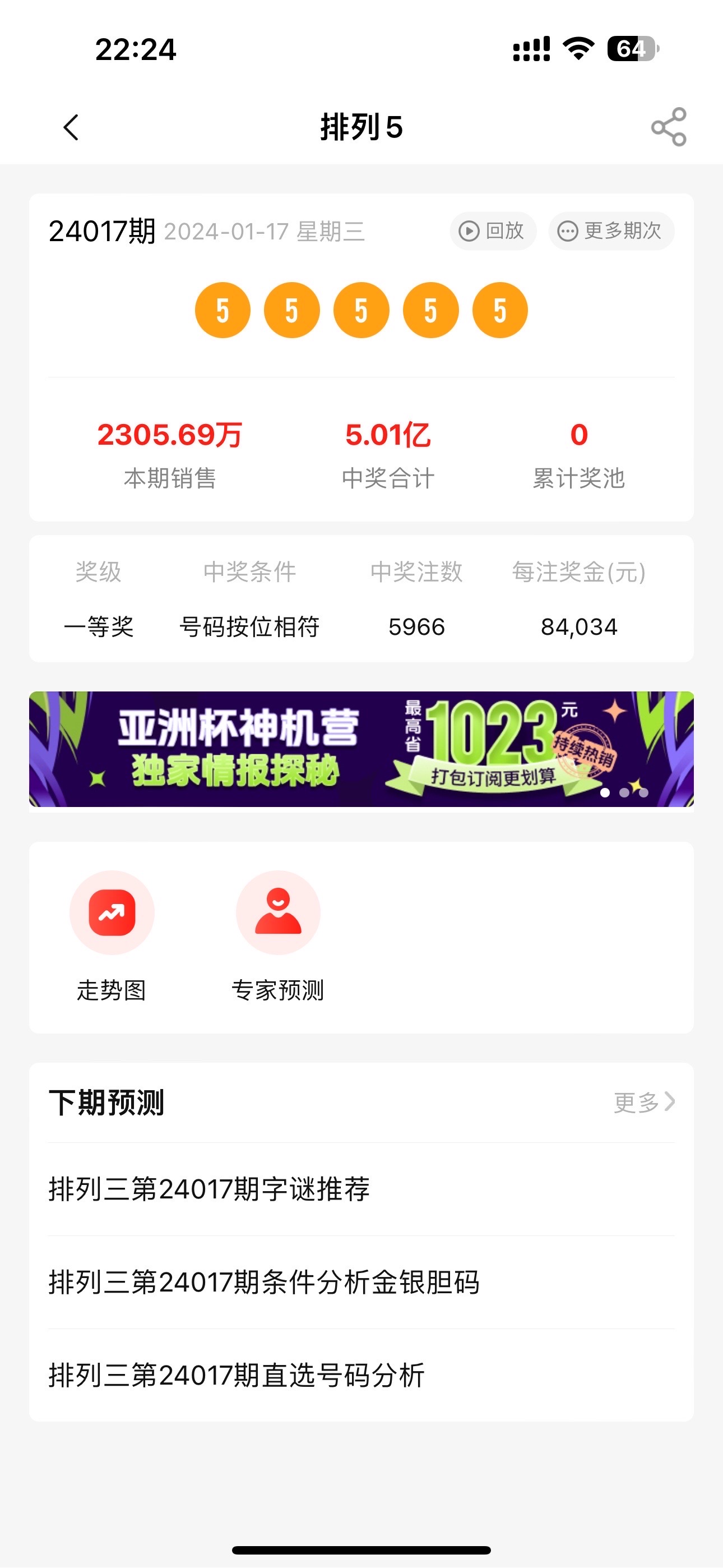Share the 排列5 draw result
This screenshot has height=1568, width=723.
click(668, 127)
